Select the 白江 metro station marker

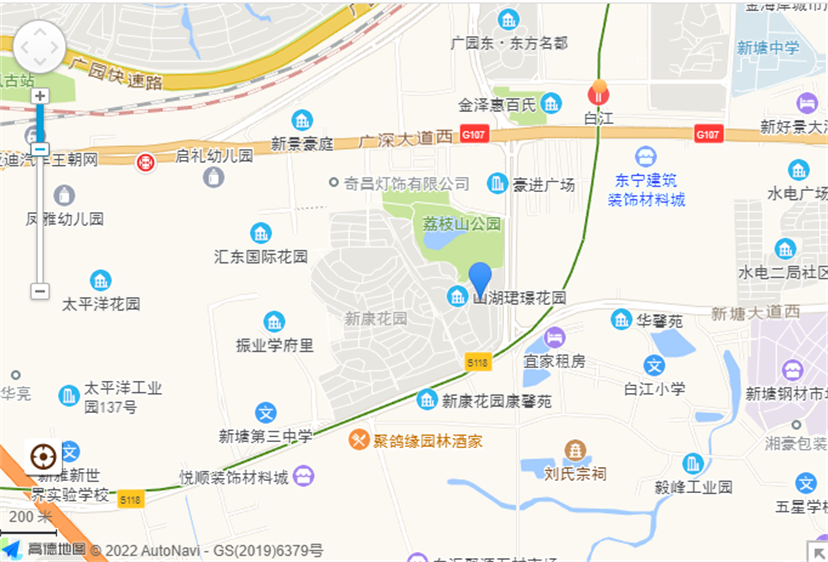pos(598,95)
